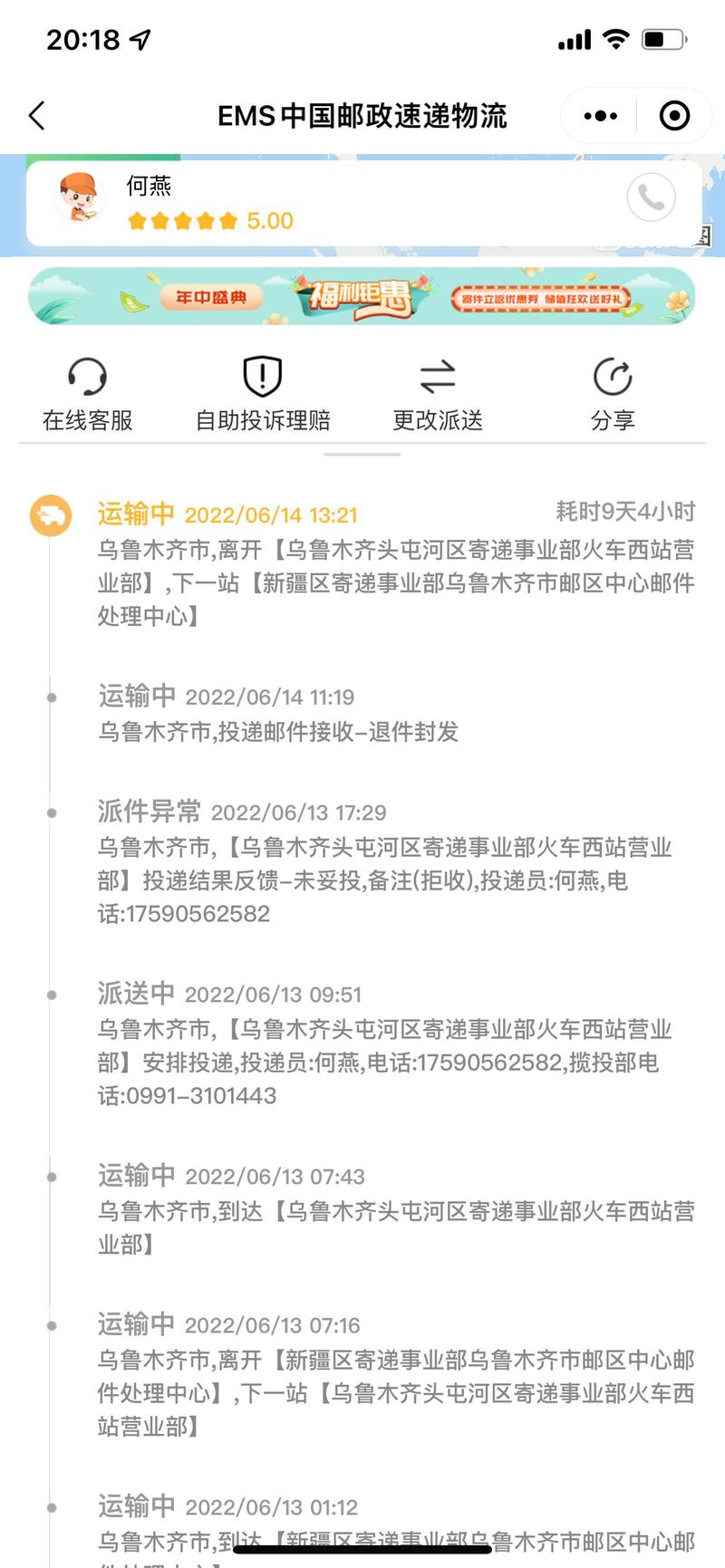Select the 派送中 timeline node dot
The image size is (725, 1568).
pyautogui.click(x=51, y=994)
